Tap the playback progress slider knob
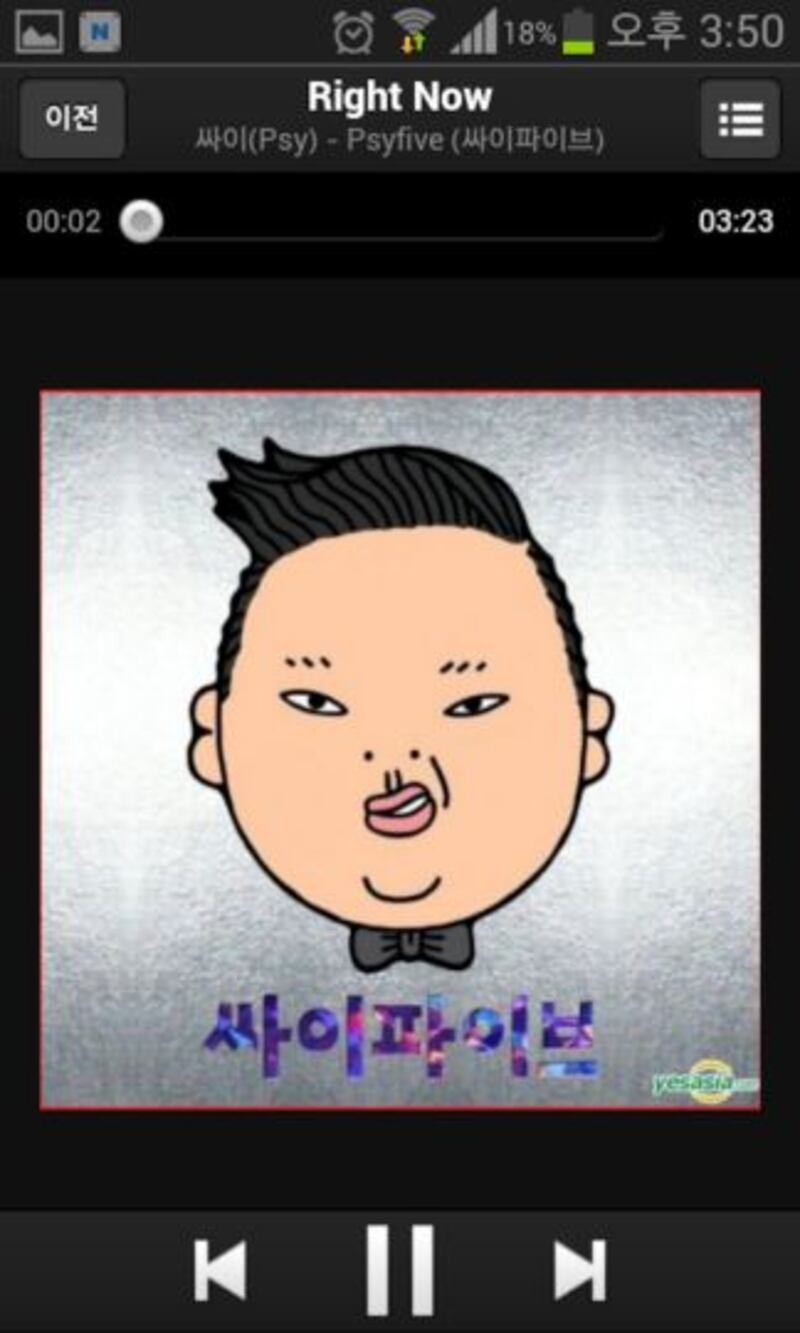800x1333 pixels. coord(141,221)
